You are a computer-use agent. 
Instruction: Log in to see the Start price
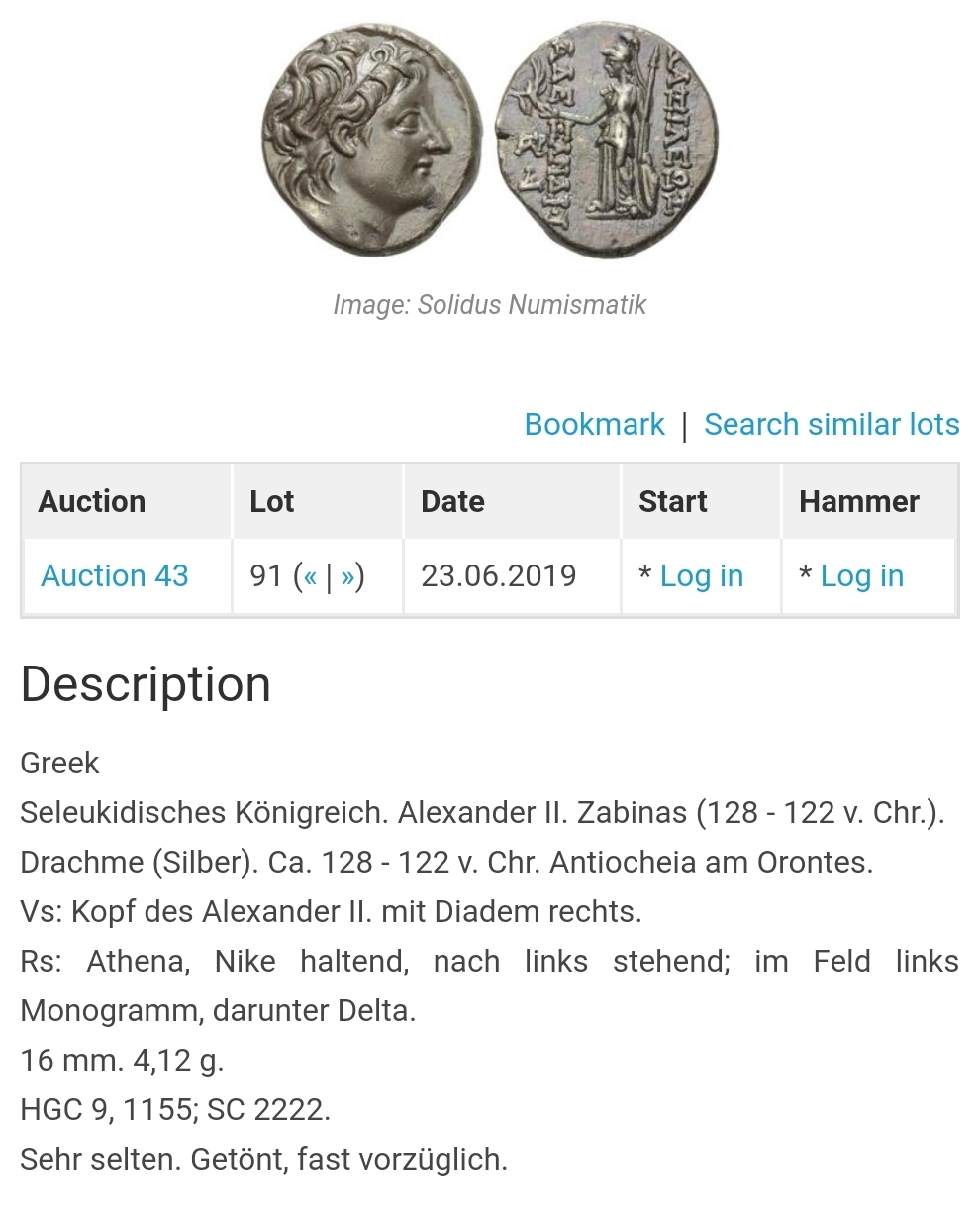pyautogui.click(x=701, y=575)
